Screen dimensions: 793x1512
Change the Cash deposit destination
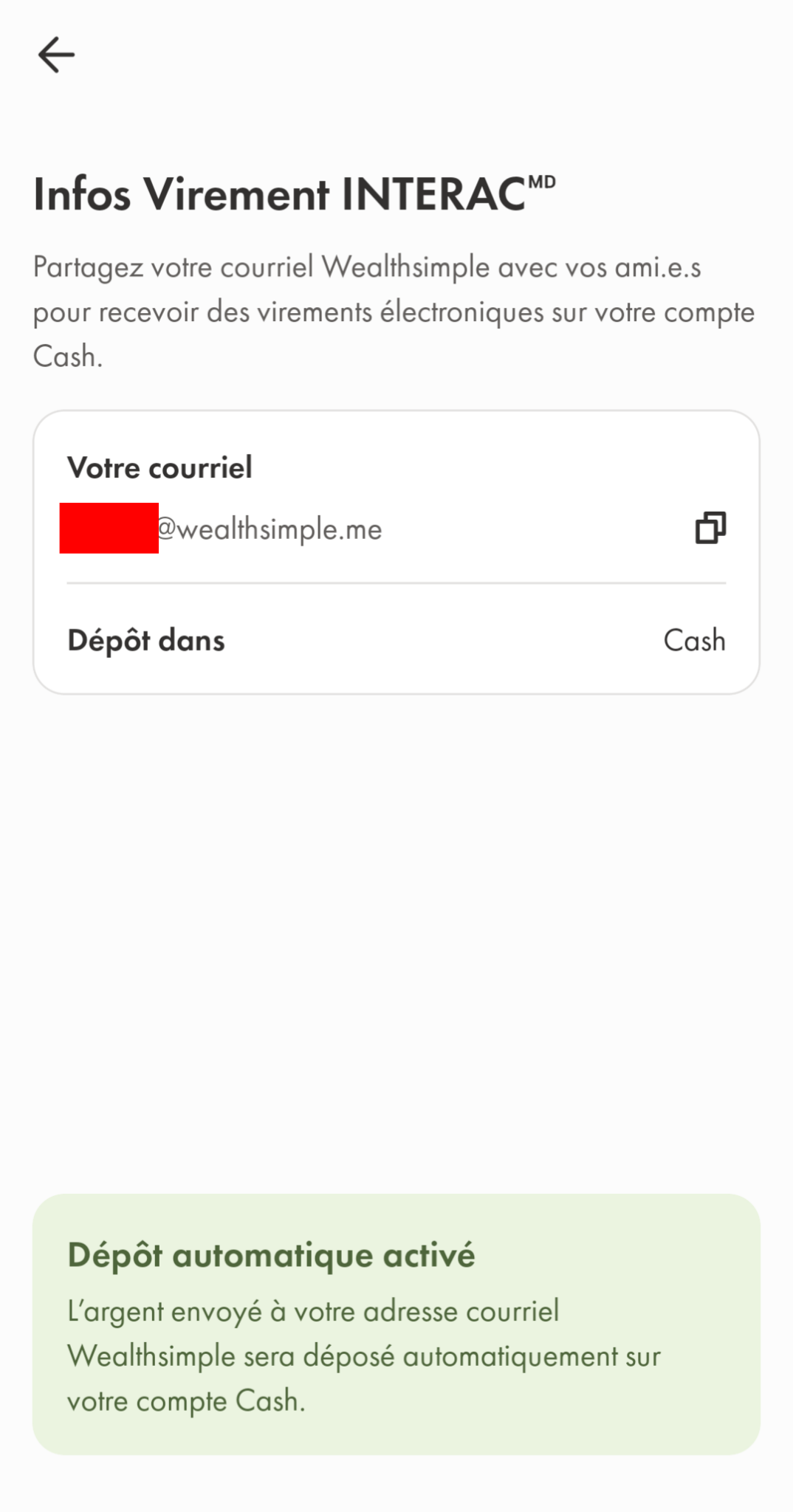(693, 640)
